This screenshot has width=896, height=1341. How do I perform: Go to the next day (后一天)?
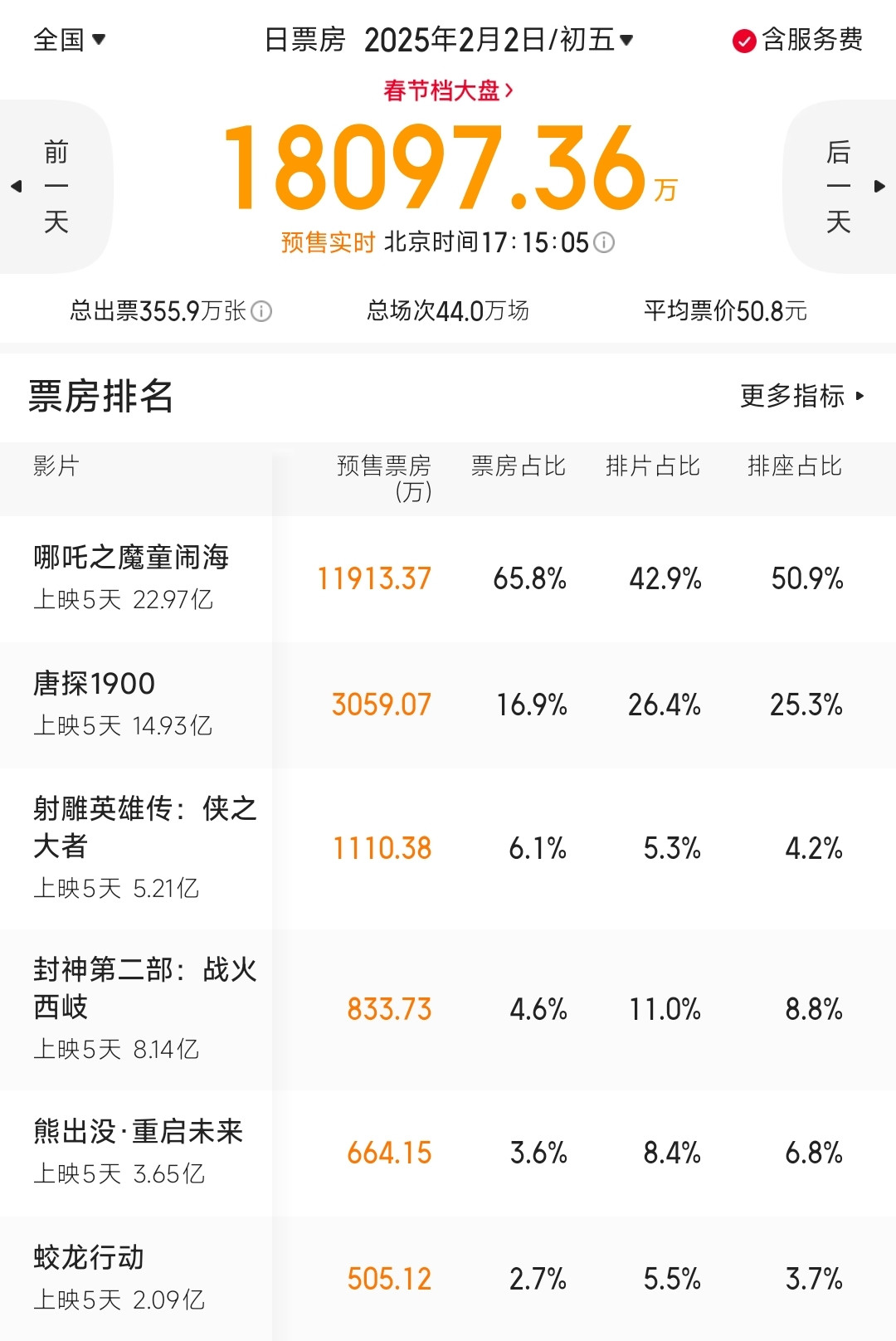(840, 187)
